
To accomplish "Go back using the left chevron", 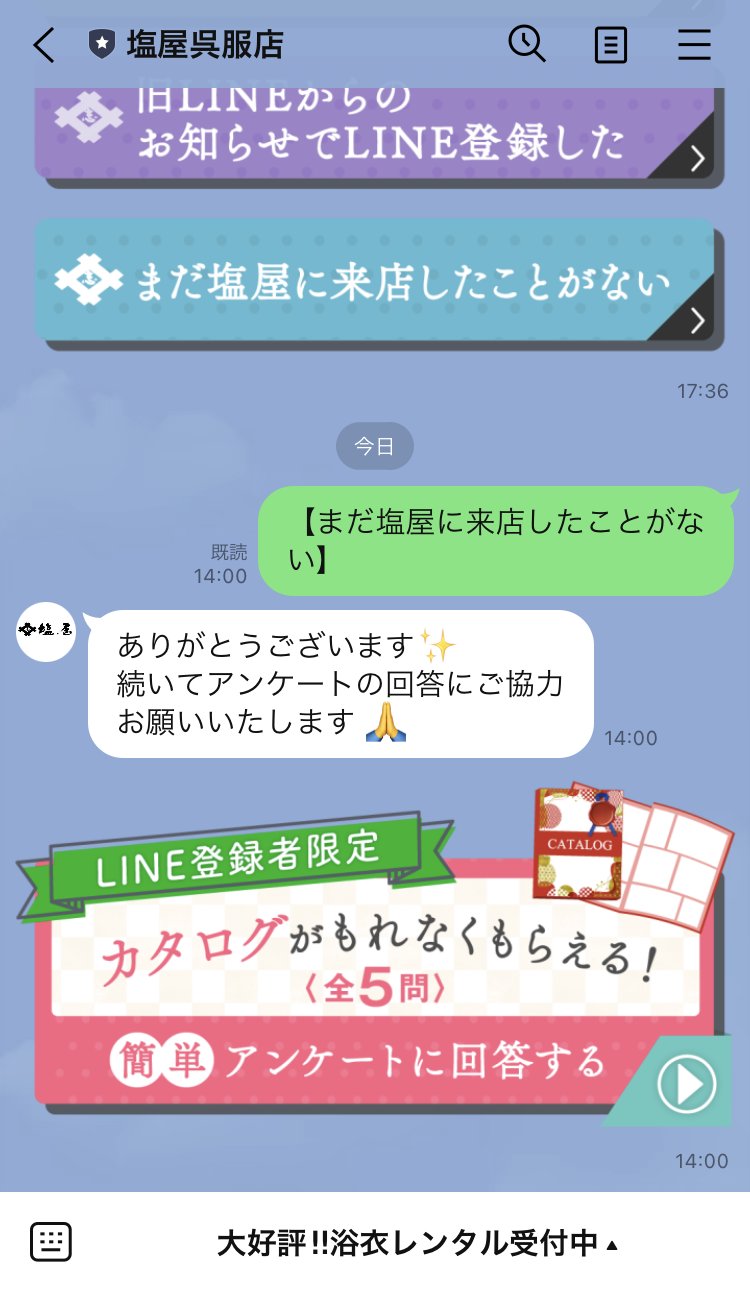I will point(42,44).
